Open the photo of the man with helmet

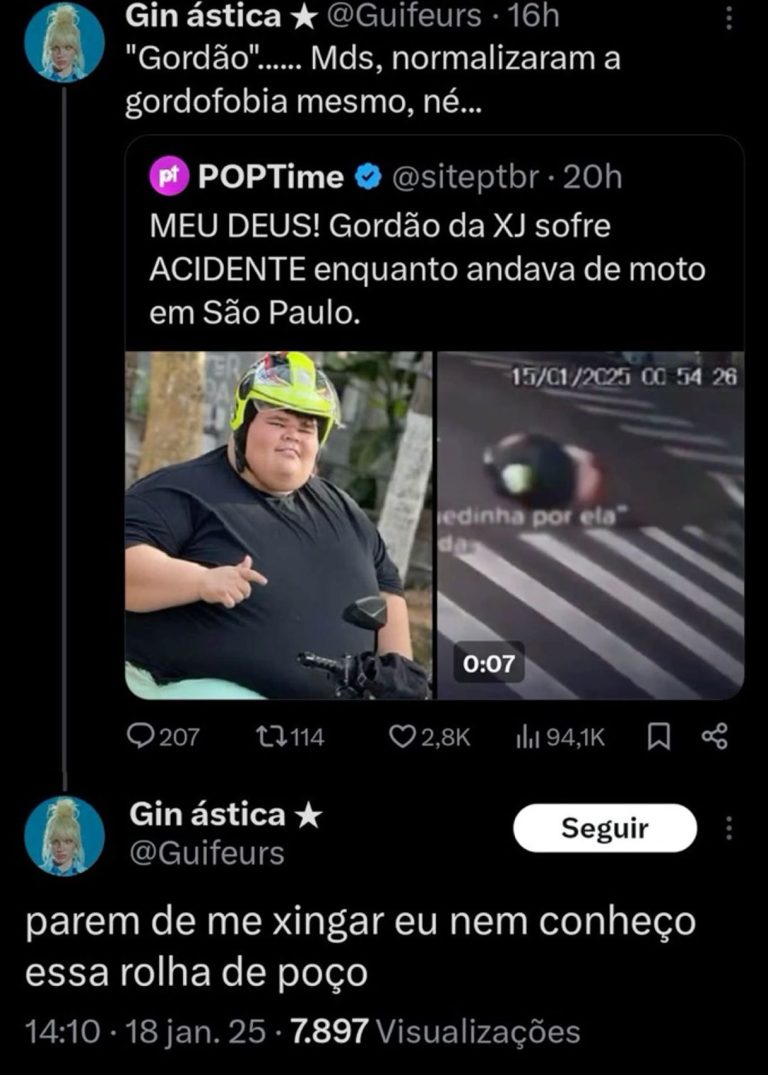point(279,525)
